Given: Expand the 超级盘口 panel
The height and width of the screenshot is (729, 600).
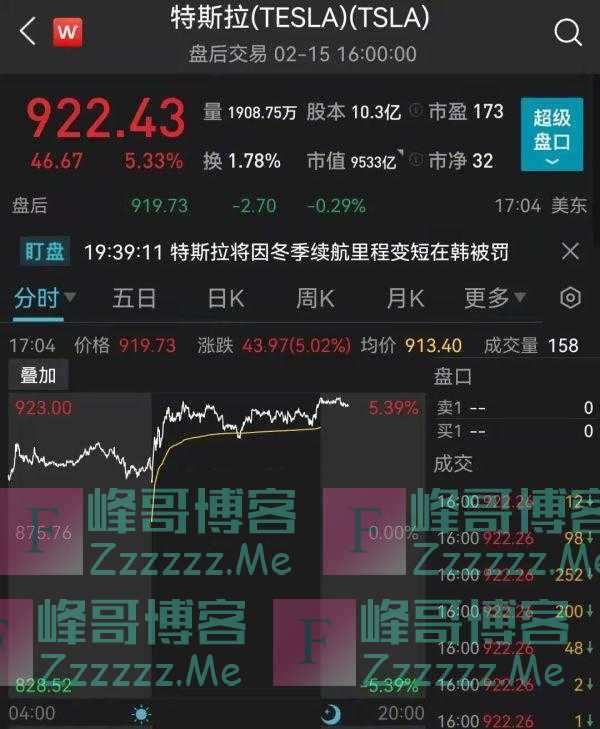Looking at the screenshot, I should coord(551,135).
